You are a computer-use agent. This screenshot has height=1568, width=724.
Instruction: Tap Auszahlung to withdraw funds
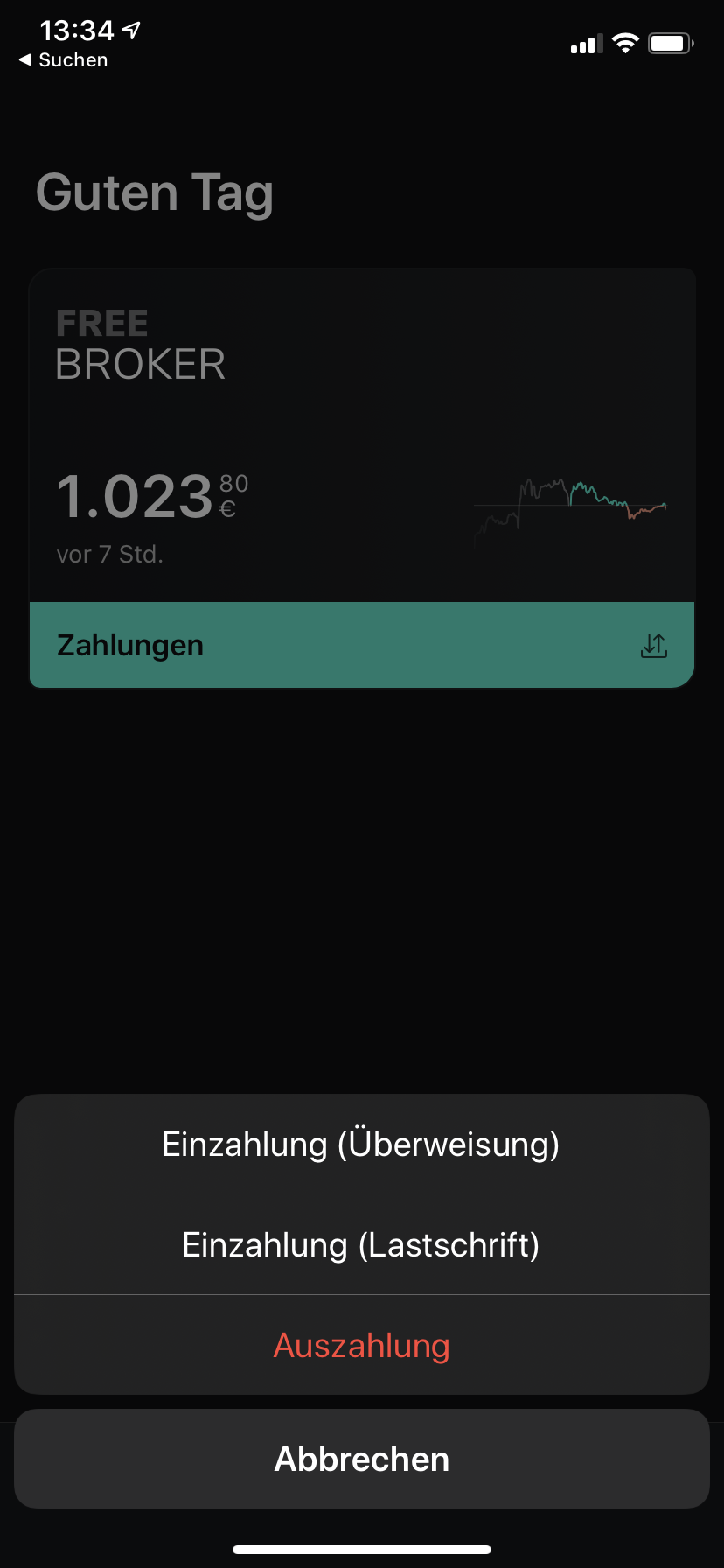click(361, 1345)
